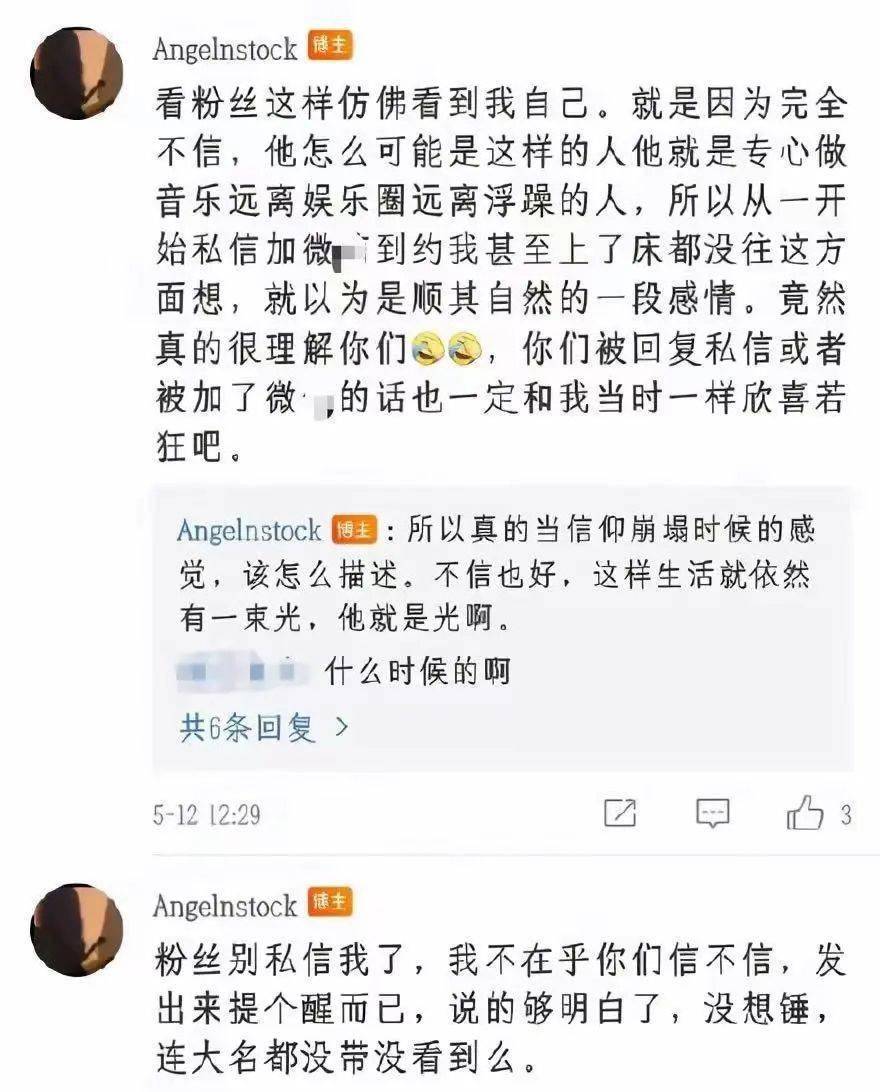Tap Angelnstock name in the nested reply
This screenshot has width=880, height=1092.
[248, 529]
